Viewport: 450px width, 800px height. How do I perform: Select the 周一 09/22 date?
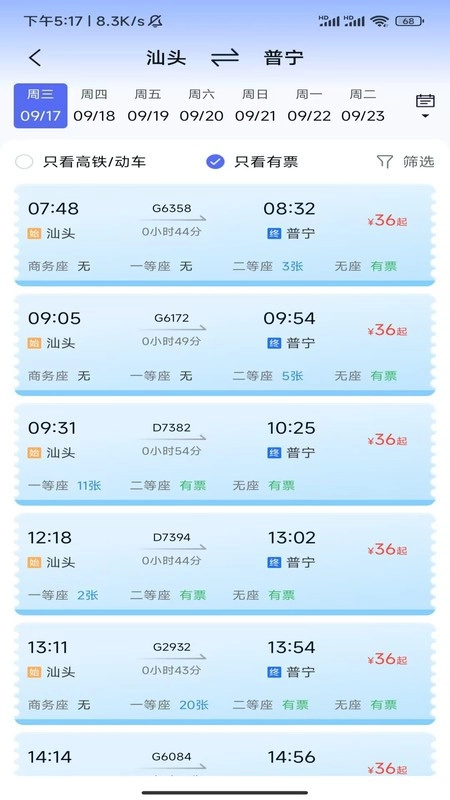pos(309,106)
